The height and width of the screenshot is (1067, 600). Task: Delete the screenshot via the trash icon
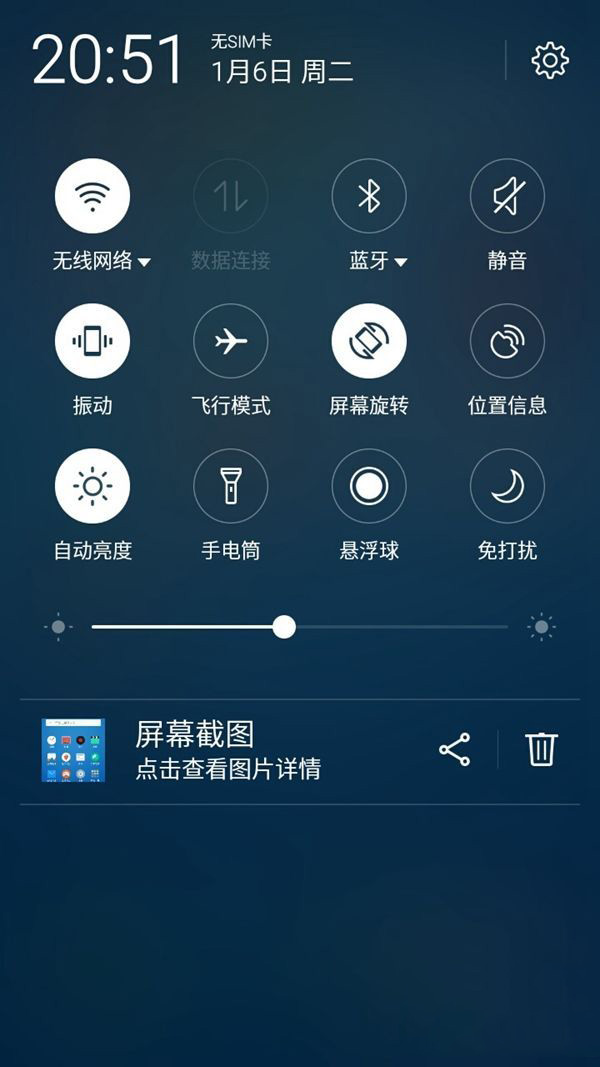point(541,750)
